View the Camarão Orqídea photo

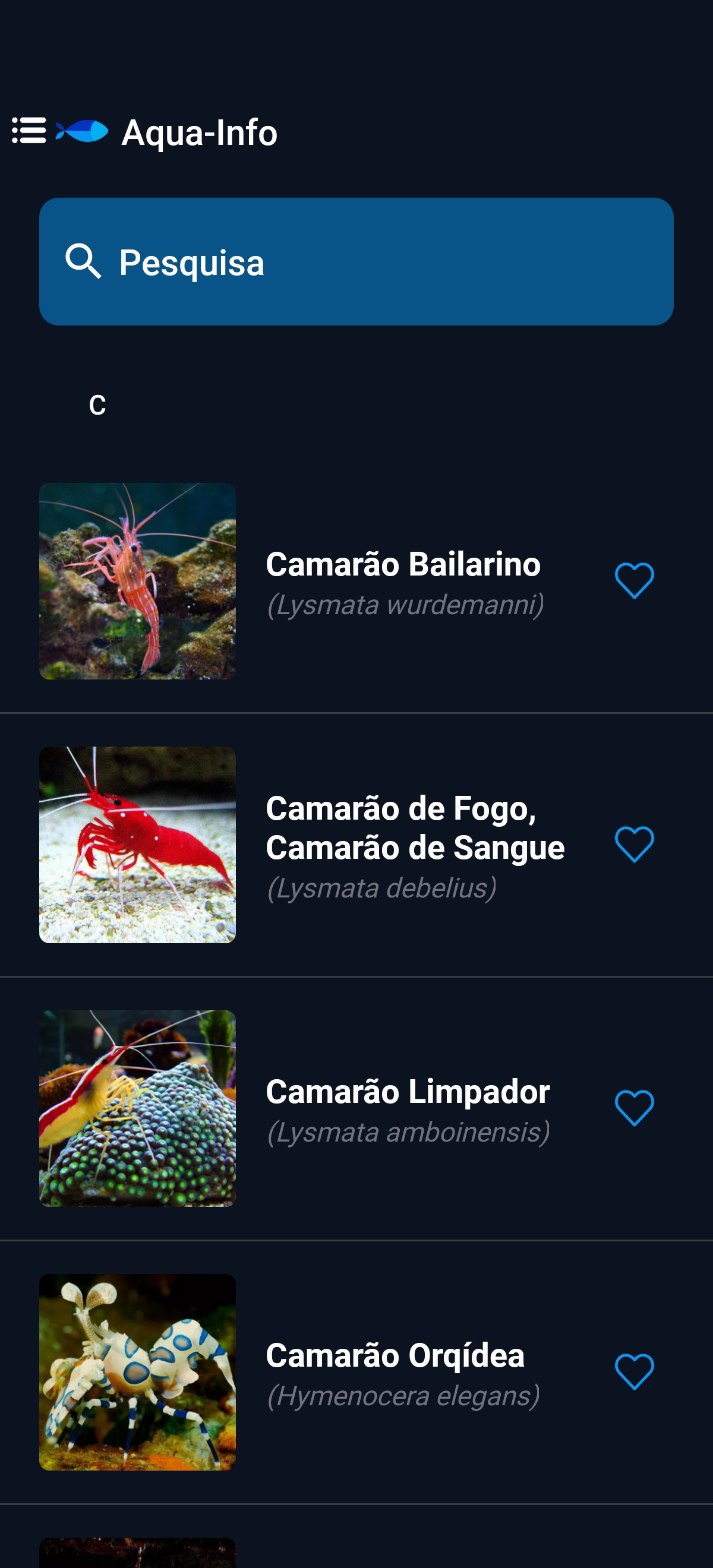click(138, 1369)
